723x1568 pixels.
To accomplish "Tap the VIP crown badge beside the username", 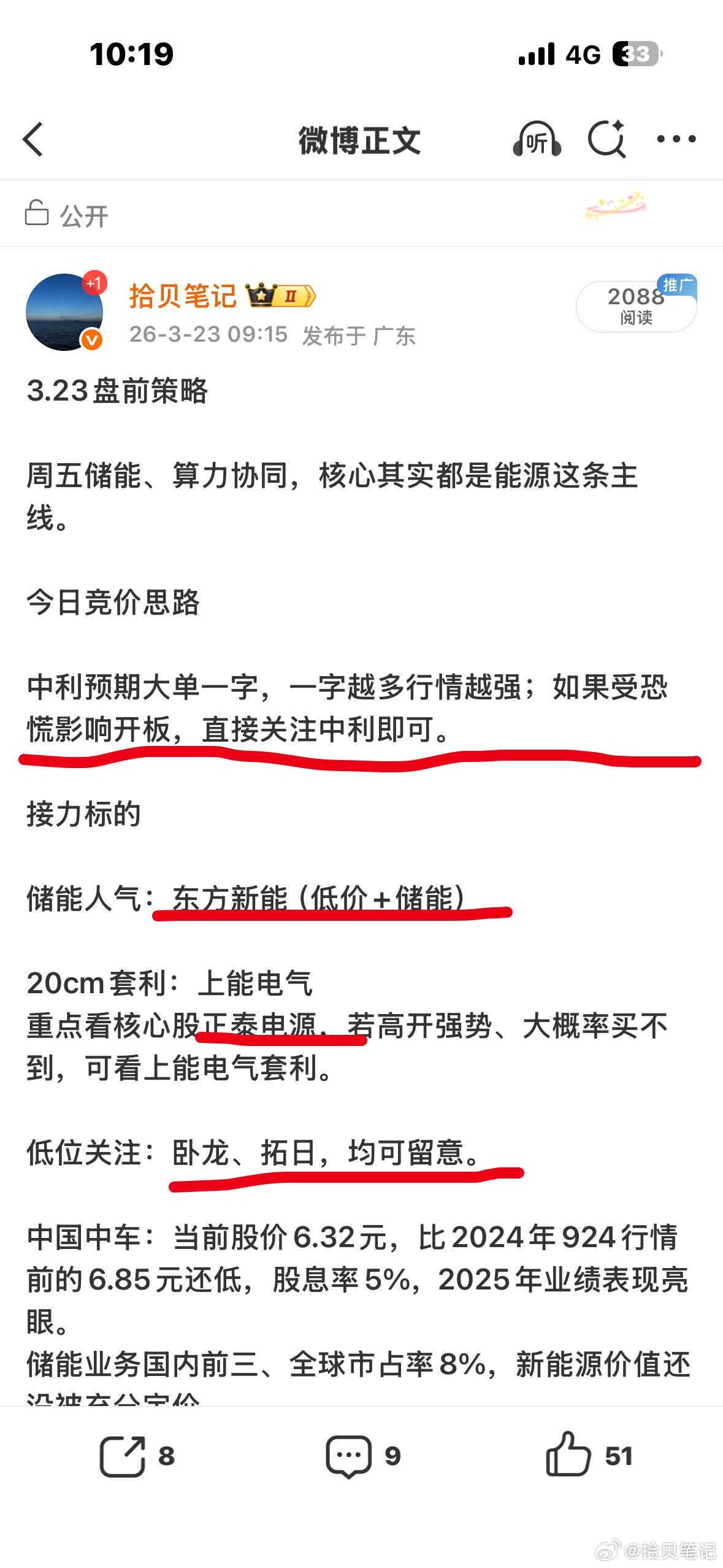I will (x=283, y=296).
